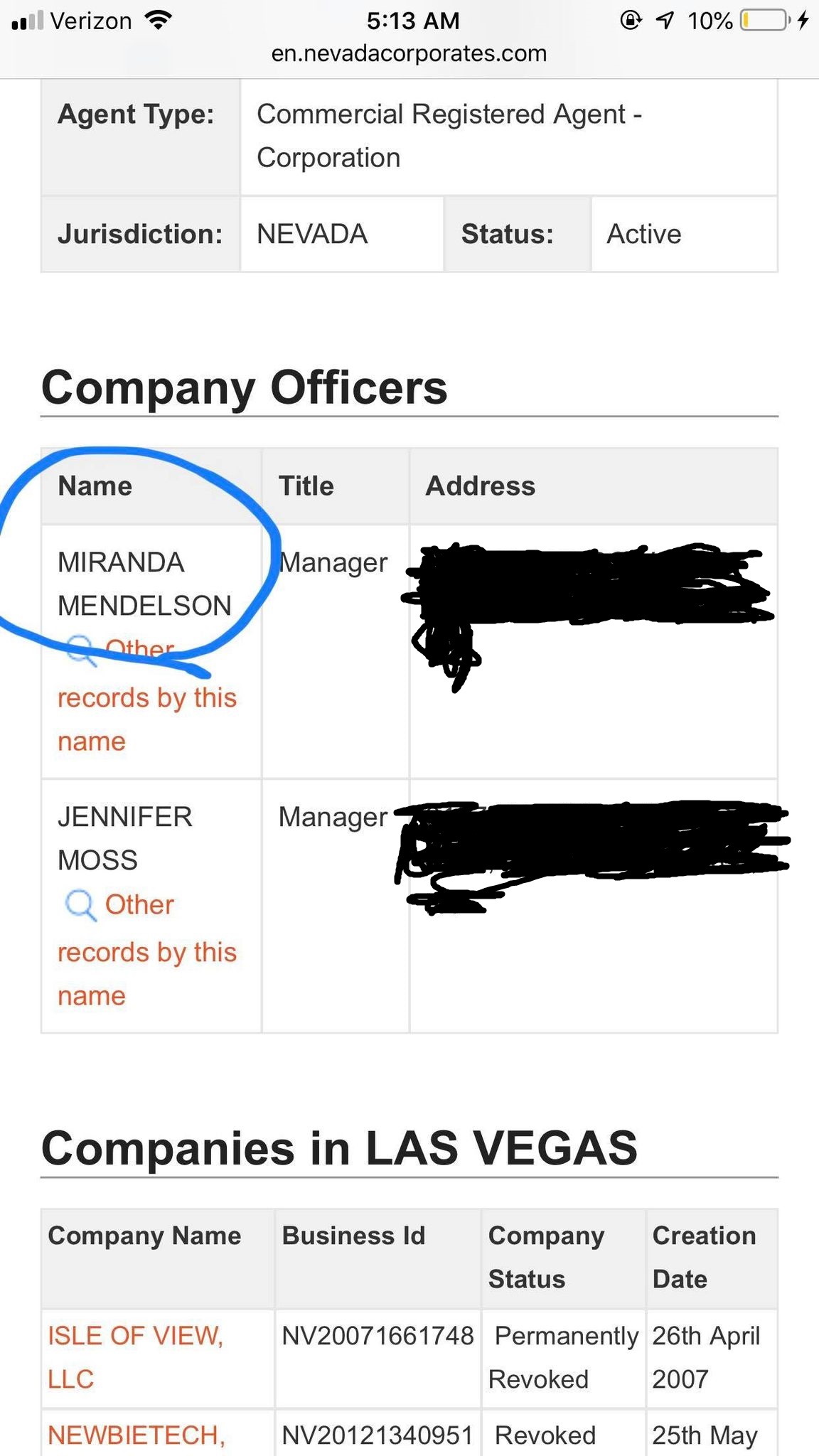
Task: Tap the en.nevadacorporates.com address bar
Action: click(x=409, y=53)
